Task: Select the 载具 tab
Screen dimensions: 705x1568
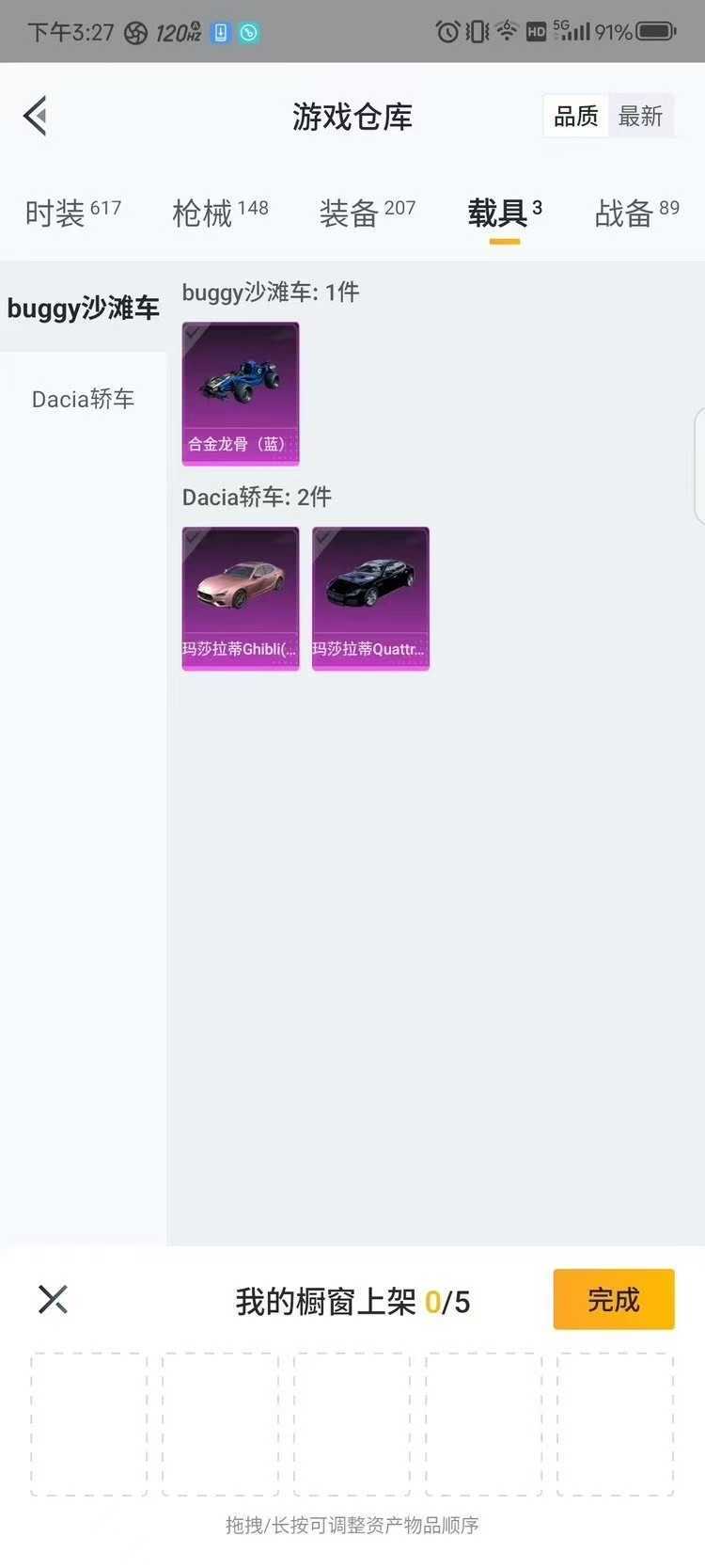Action: 505,214
